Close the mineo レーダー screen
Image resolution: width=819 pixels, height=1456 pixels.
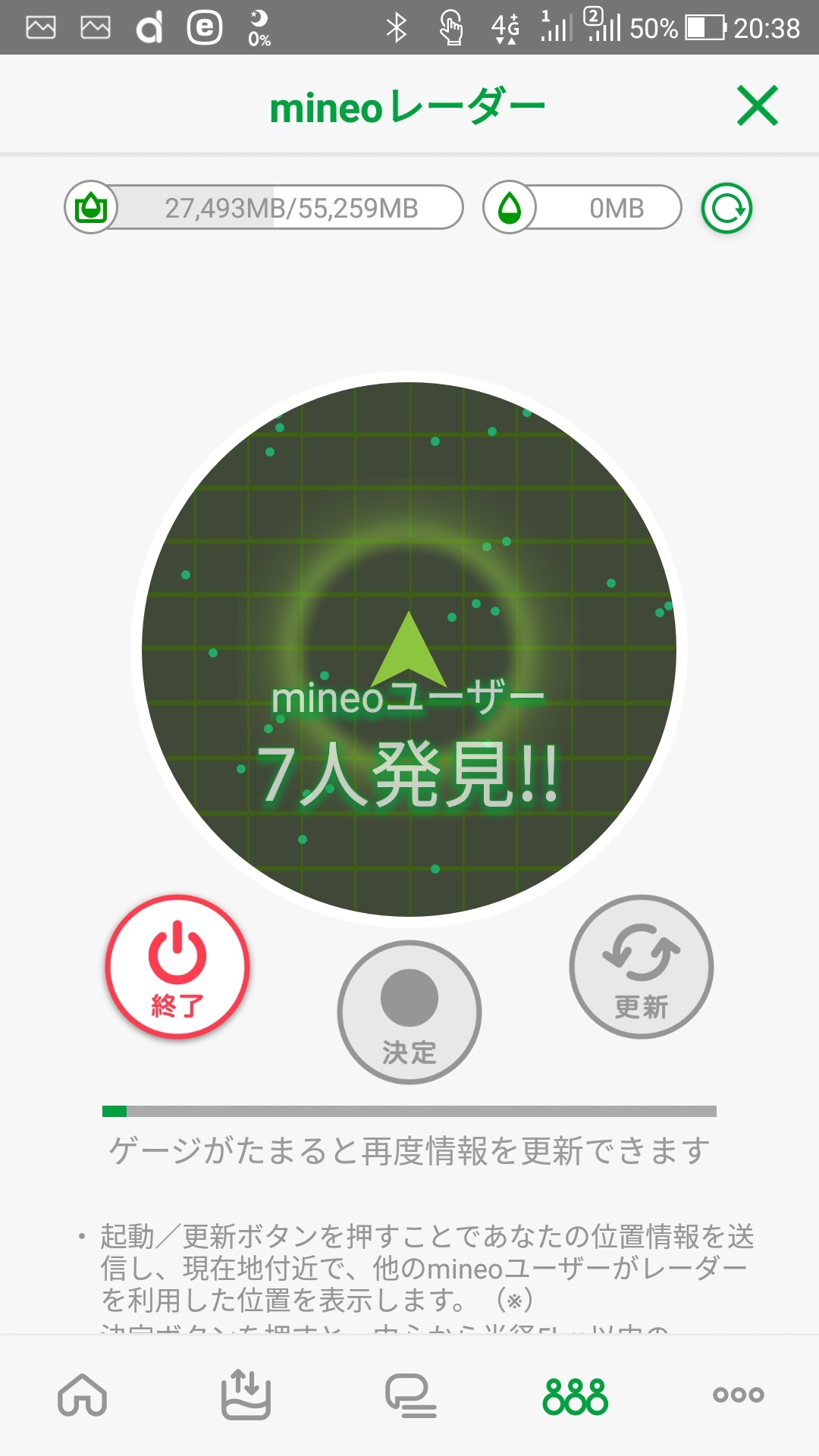(757, 105)
